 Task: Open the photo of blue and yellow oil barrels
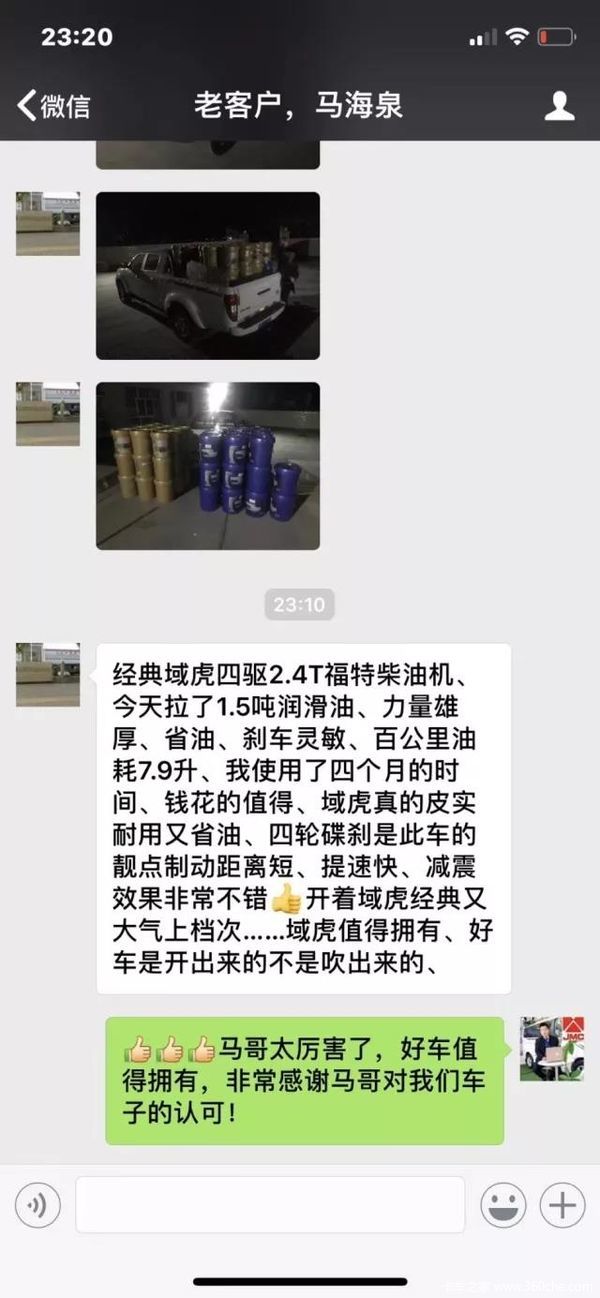[208, 466]
